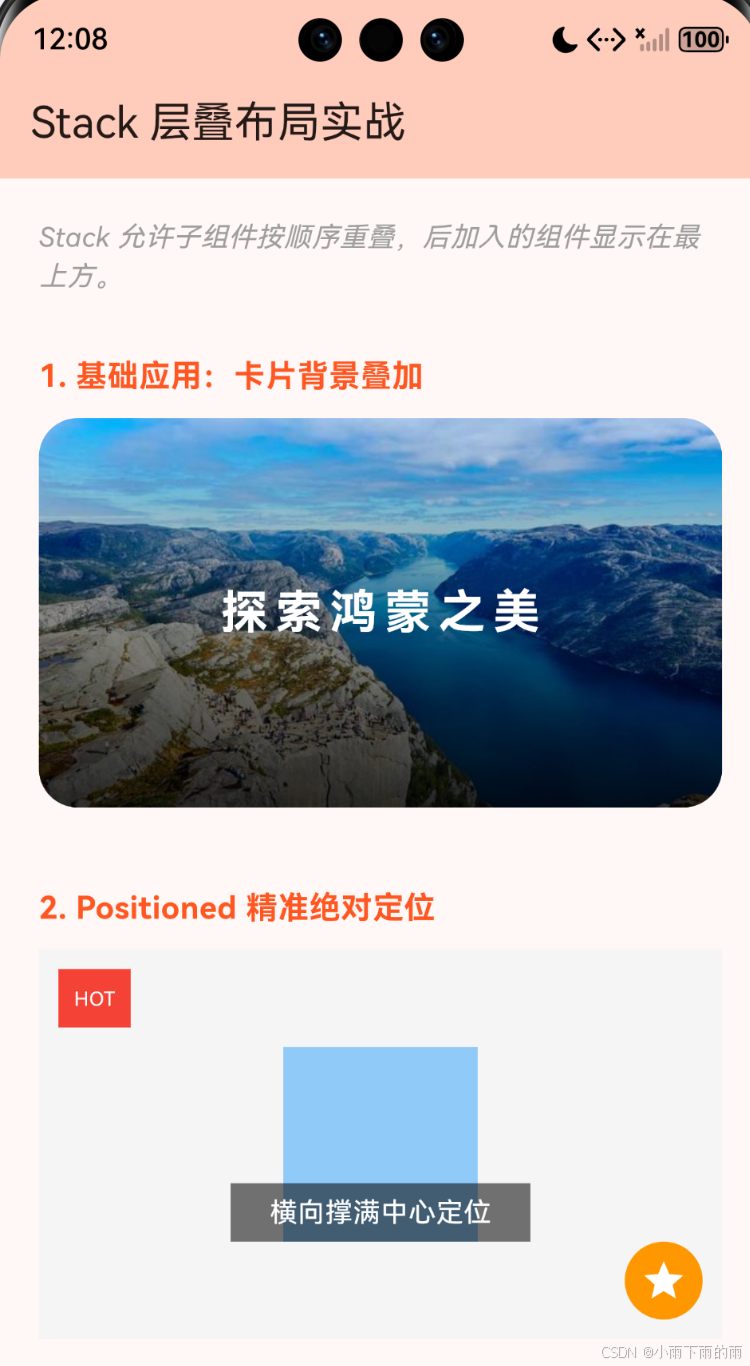Tap the orange star floating action button
This screenshot has width=750, height=1366.
point(663,1280)
